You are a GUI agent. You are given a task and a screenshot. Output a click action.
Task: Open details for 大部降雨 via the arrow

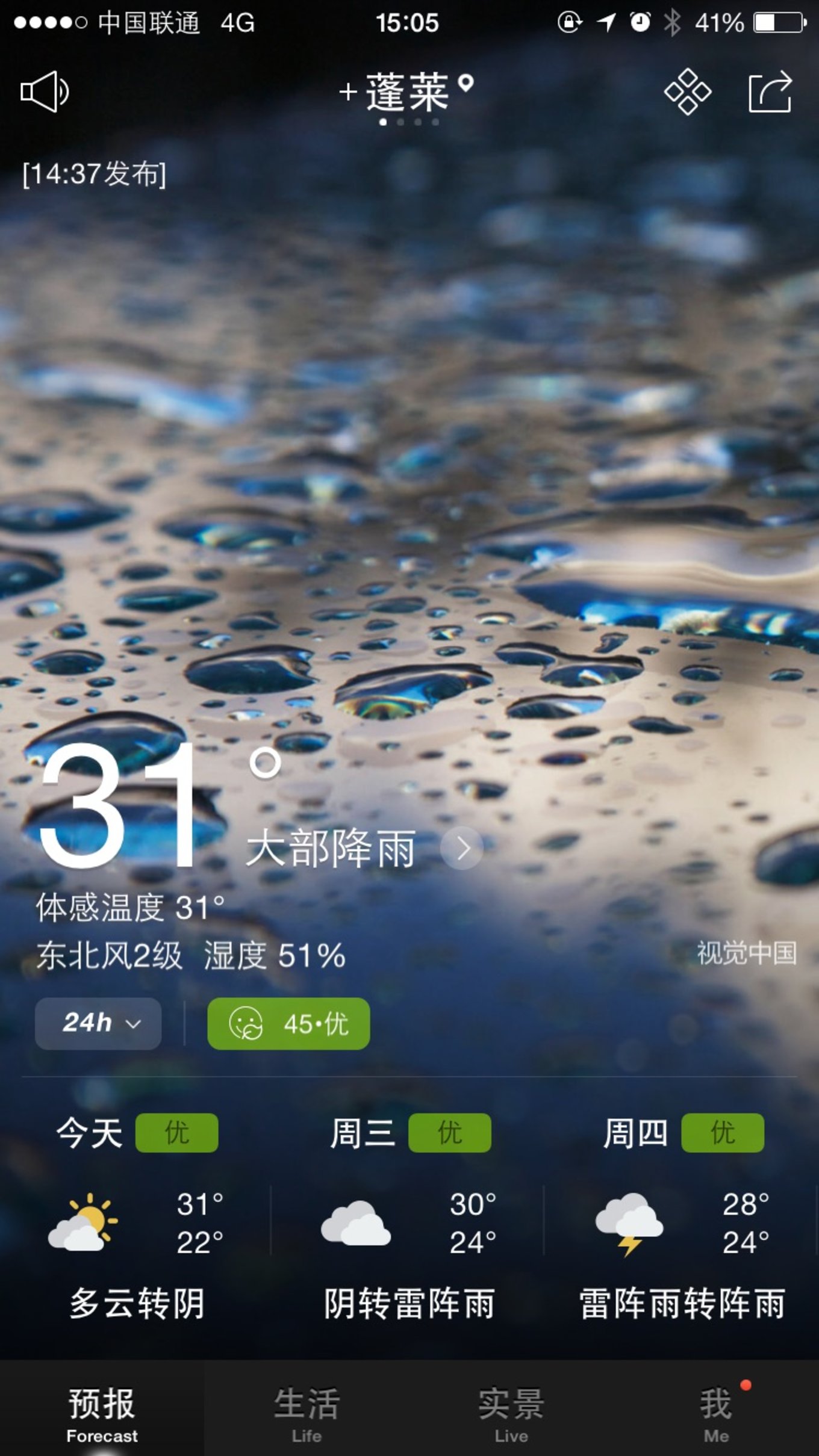(x=462, y=848)
